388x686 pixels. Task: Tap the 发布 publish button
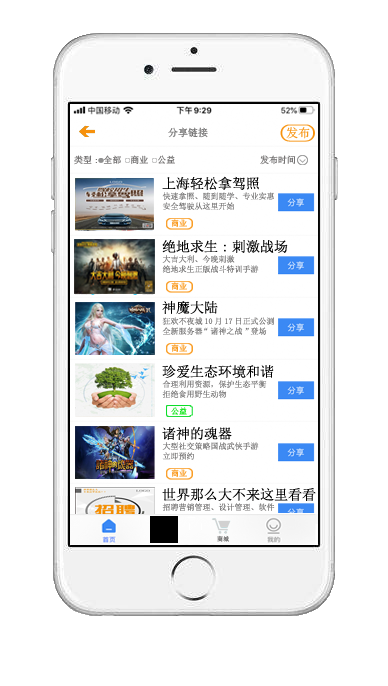pos(297,133)
